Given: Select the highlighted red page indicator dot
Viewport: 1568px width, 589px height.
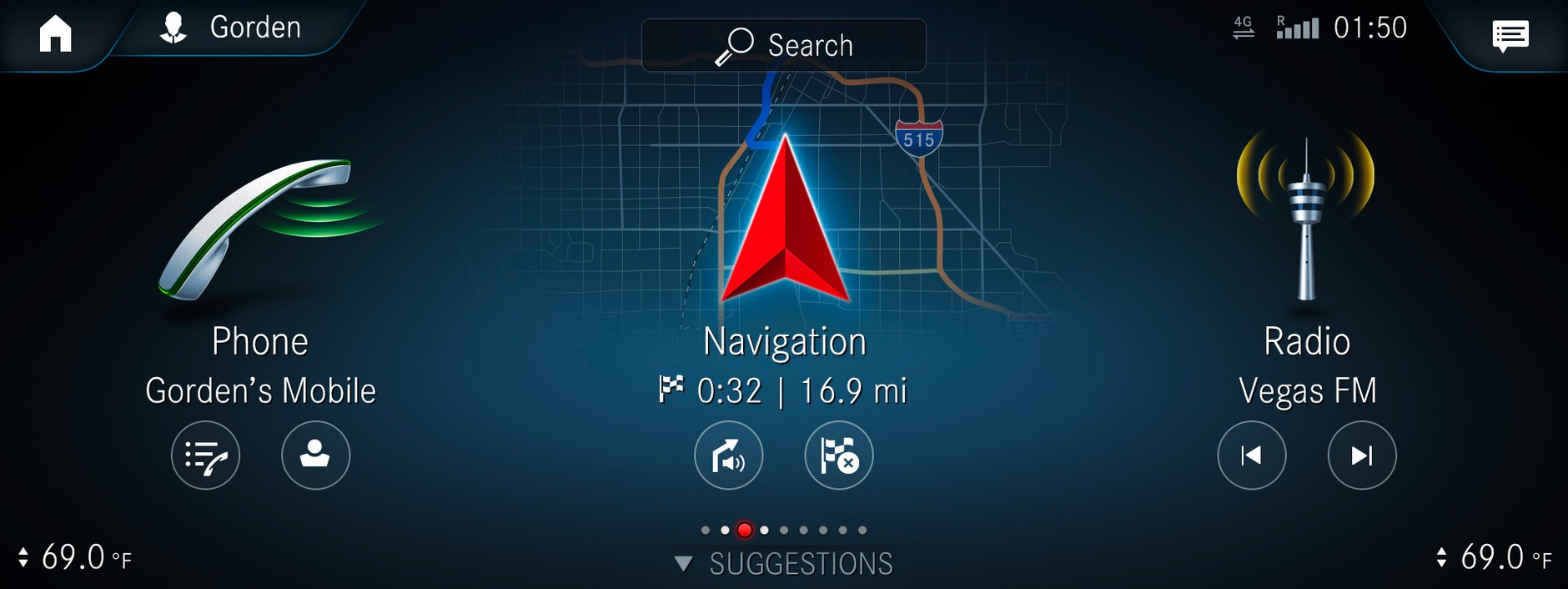Looking at the screenshot, I should click(x=745, y=530).
